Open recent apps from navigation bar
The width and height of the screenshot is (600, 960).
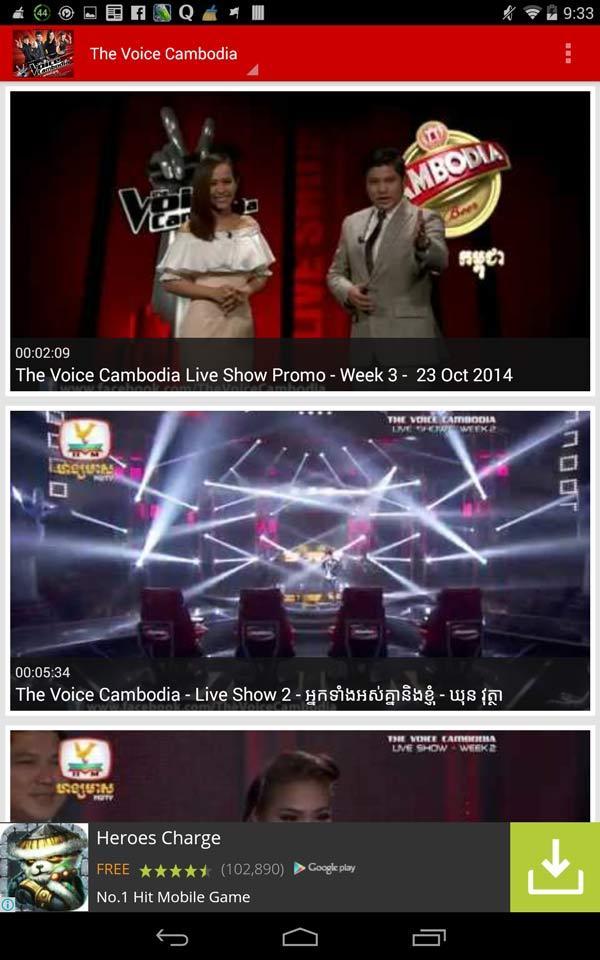click(x=428, y=937)
